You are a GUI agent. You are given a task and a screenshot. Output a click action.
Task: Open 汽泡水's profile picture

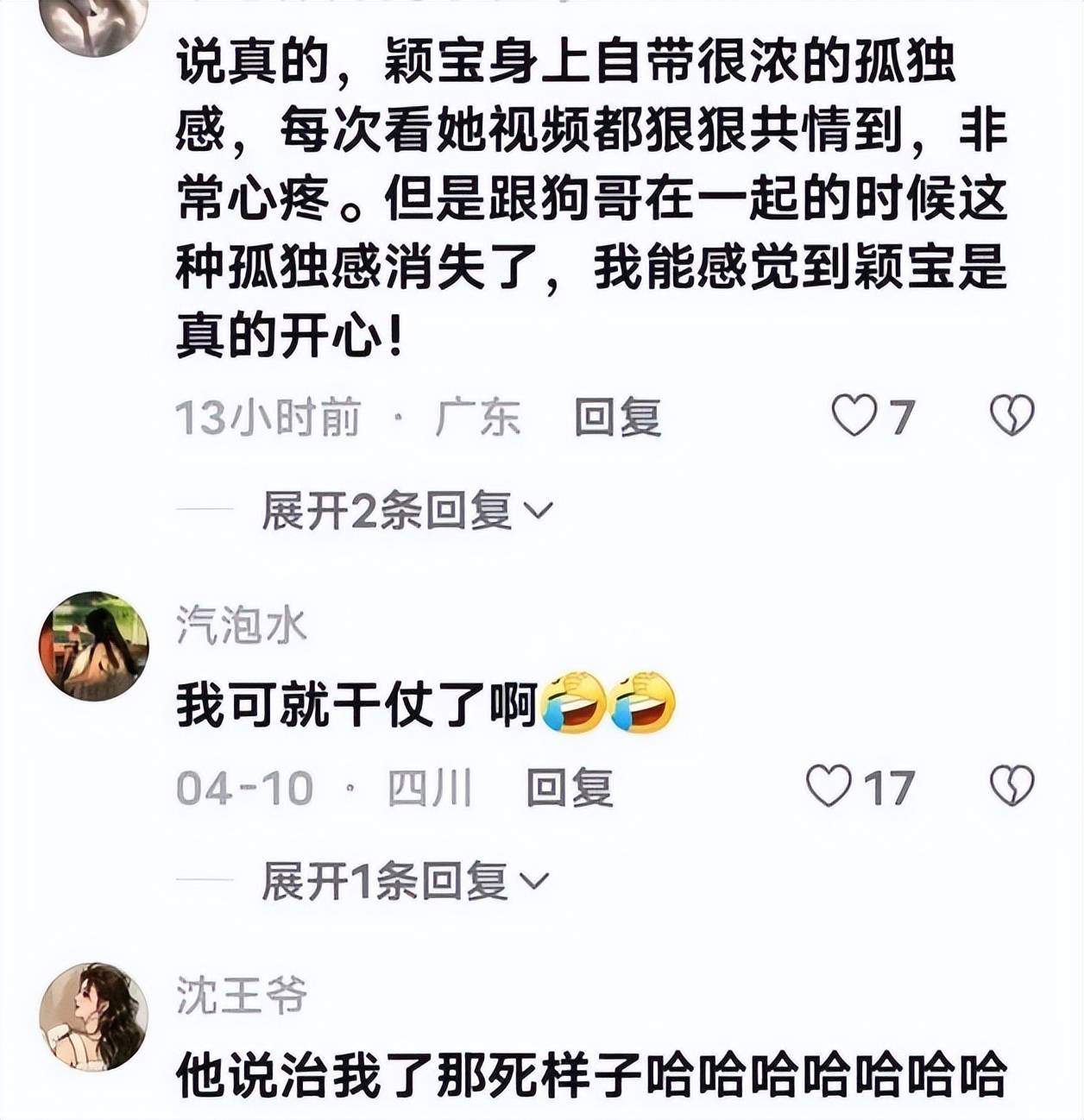[x=93, y=645]
